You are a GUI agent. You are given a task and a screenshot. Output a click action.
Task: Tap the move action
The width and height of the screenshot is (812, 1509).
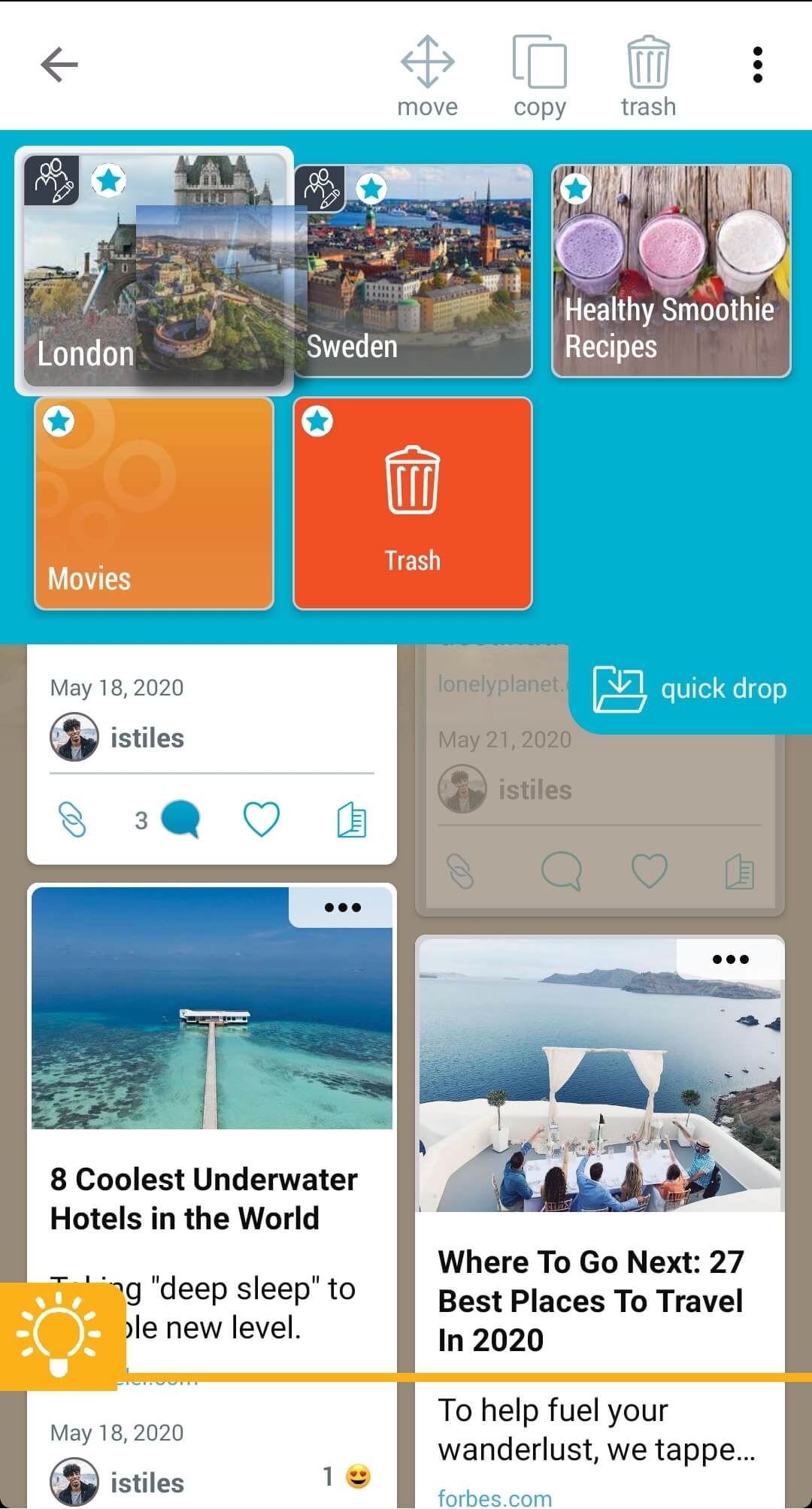[x=427, y=76]
